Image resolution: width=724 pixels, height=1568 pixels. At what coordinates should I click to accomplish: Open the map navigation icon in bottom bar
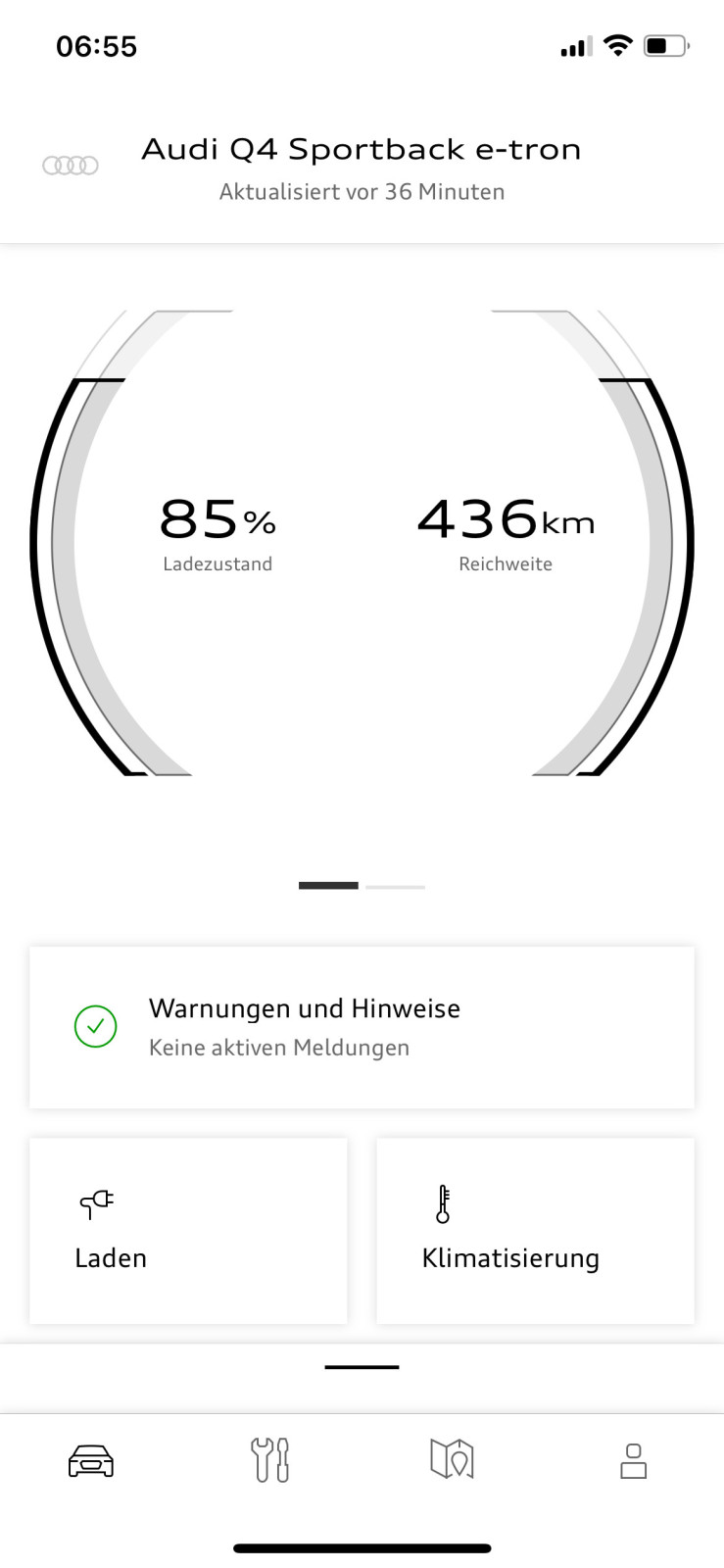(x=452, y=1459)
